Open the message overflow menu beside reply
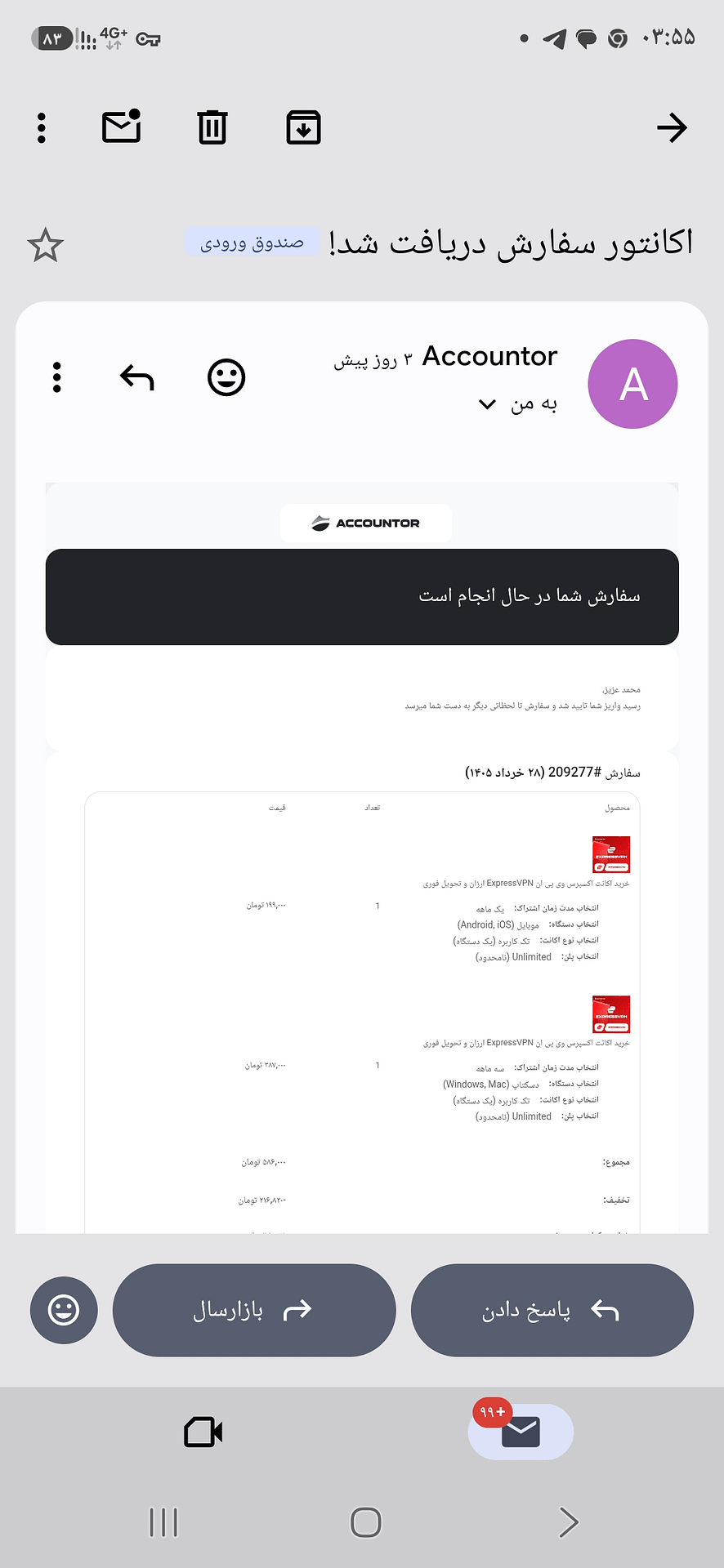Image resolution: width=724 pixels, height=1568 pixels. click(x=56, y=377)
